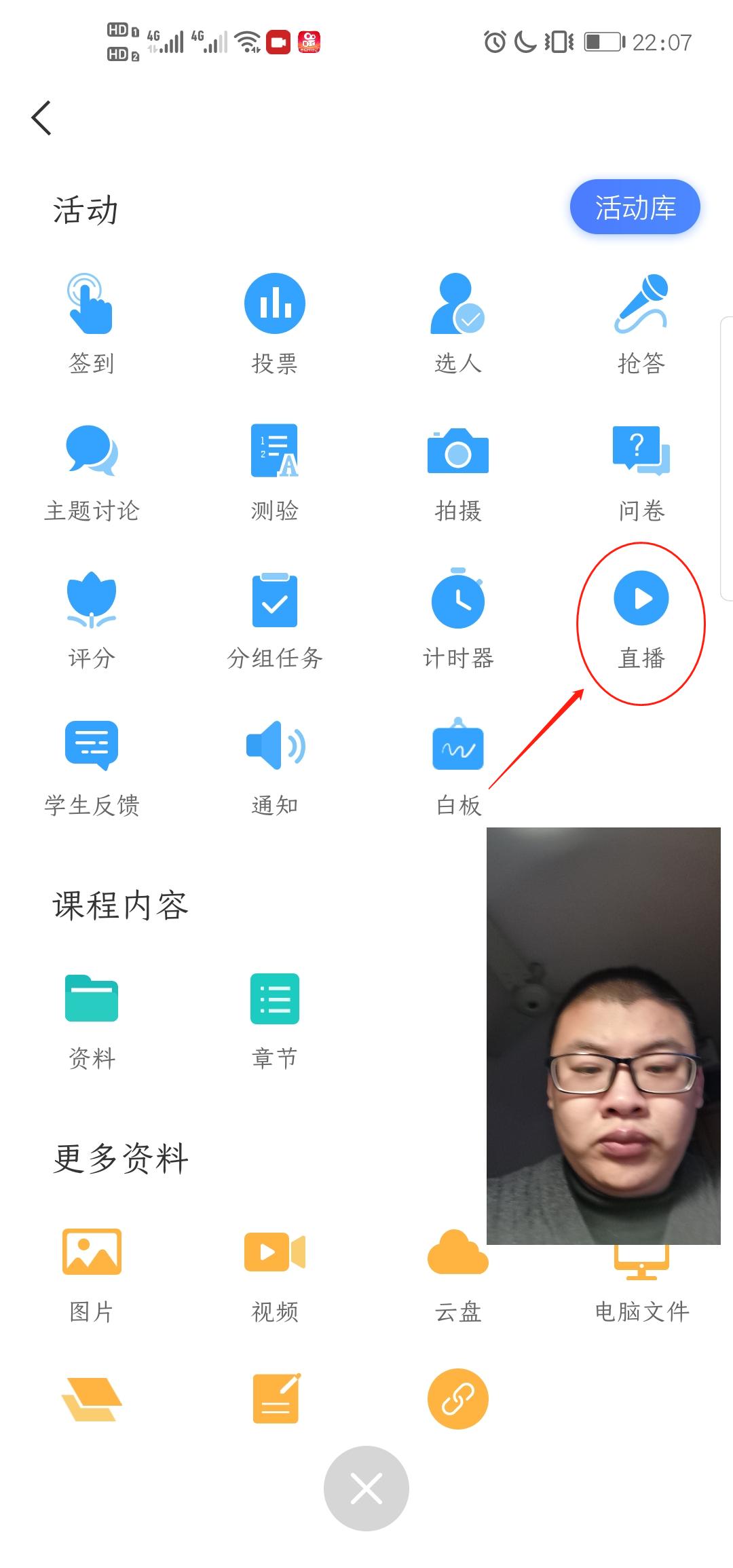Start a 投票 voting activity
The image size is (733, 1568).
274,319
